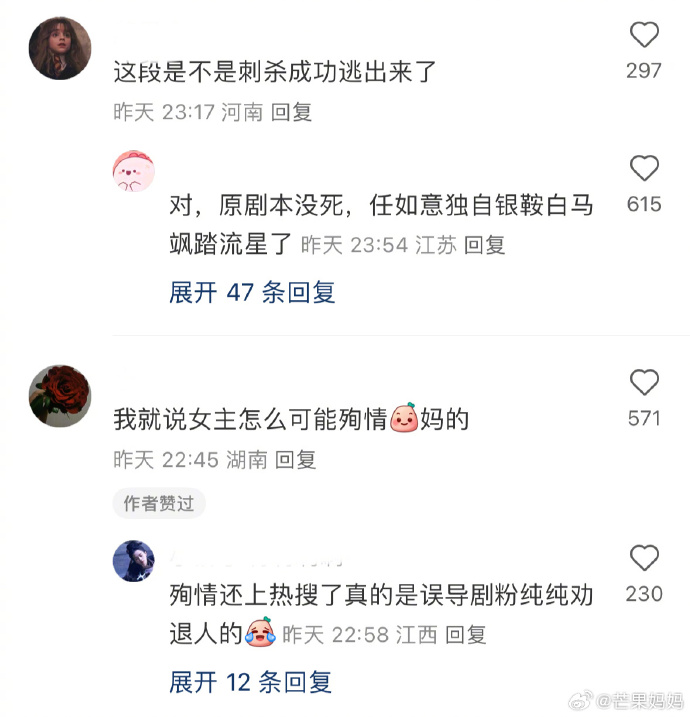Reply to the comment posted from 江苏

point(485,245)
